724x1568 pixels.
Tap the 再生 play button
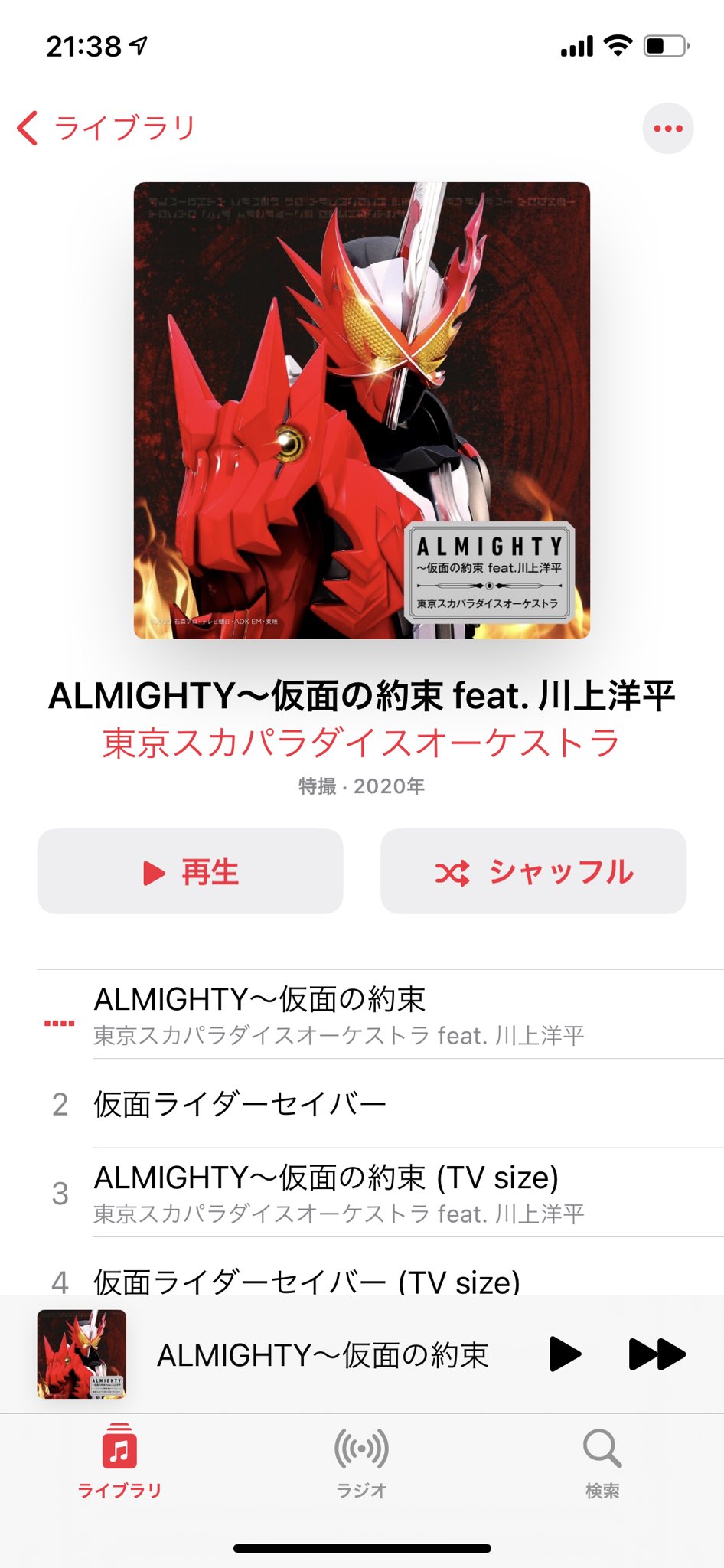tap(190, 871)
